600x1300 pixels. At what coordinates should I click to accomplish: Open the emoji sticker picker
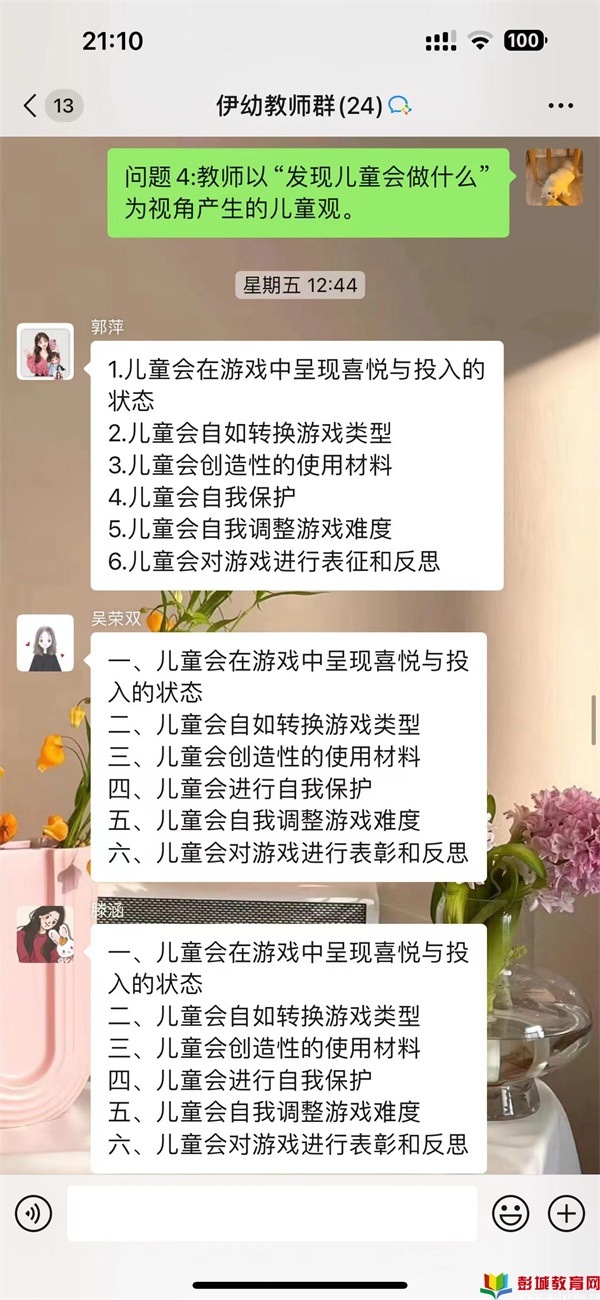click(x=511, y=1214)
